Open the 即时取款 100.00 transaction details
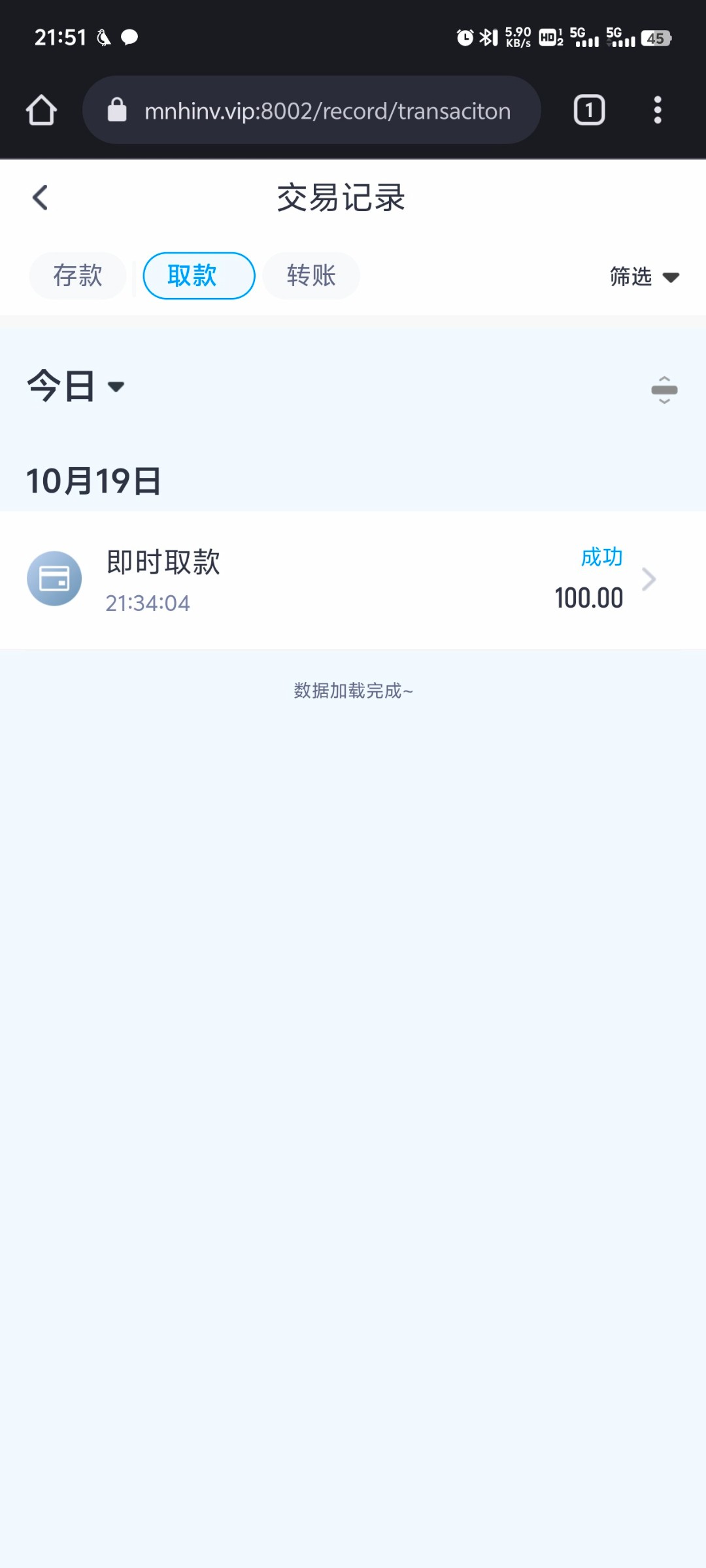Viewport: 706px width, 1568px height. click(353, 580)
